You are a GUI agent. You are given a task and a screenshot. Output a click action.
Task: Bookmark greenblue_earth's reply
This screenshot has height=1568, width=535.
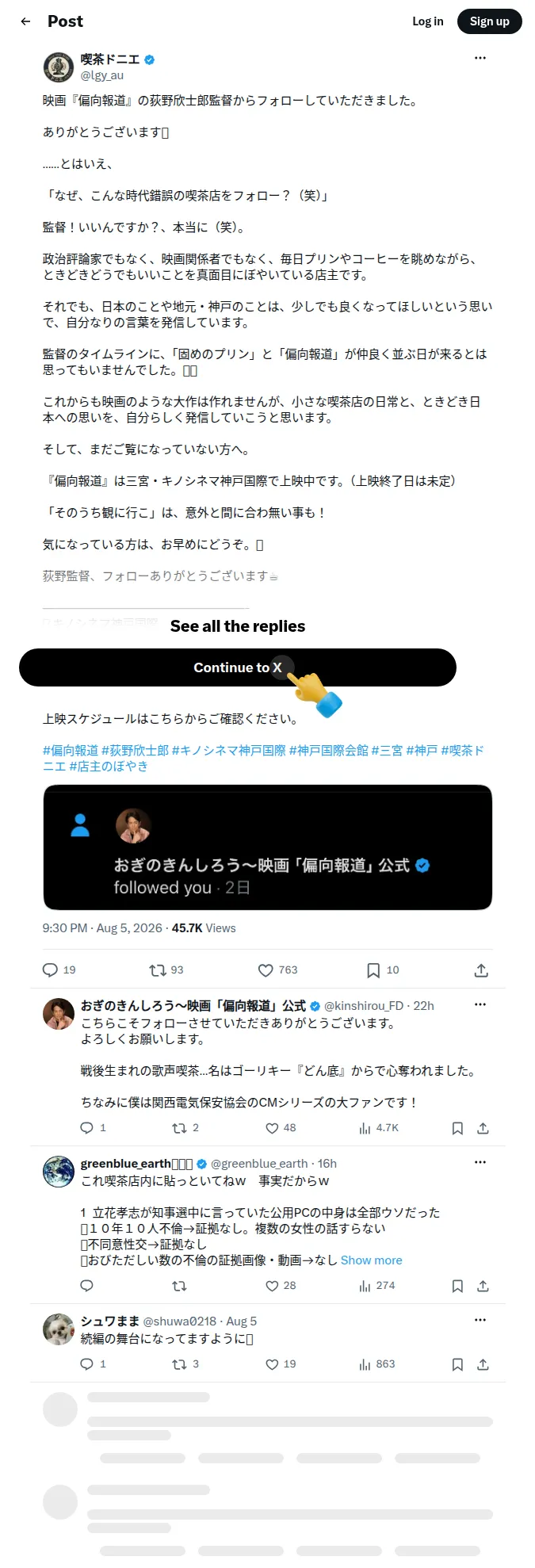pyautogui.click(x=457, y=1286)
